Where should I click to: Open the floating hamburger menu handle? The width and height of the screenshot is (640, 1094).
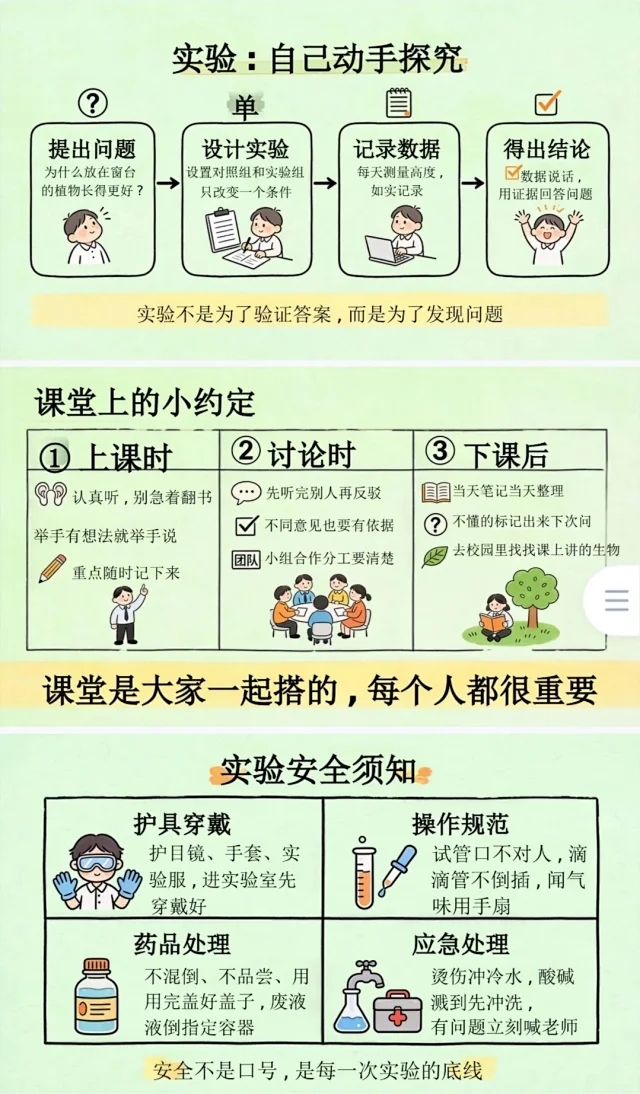[614, 601]
